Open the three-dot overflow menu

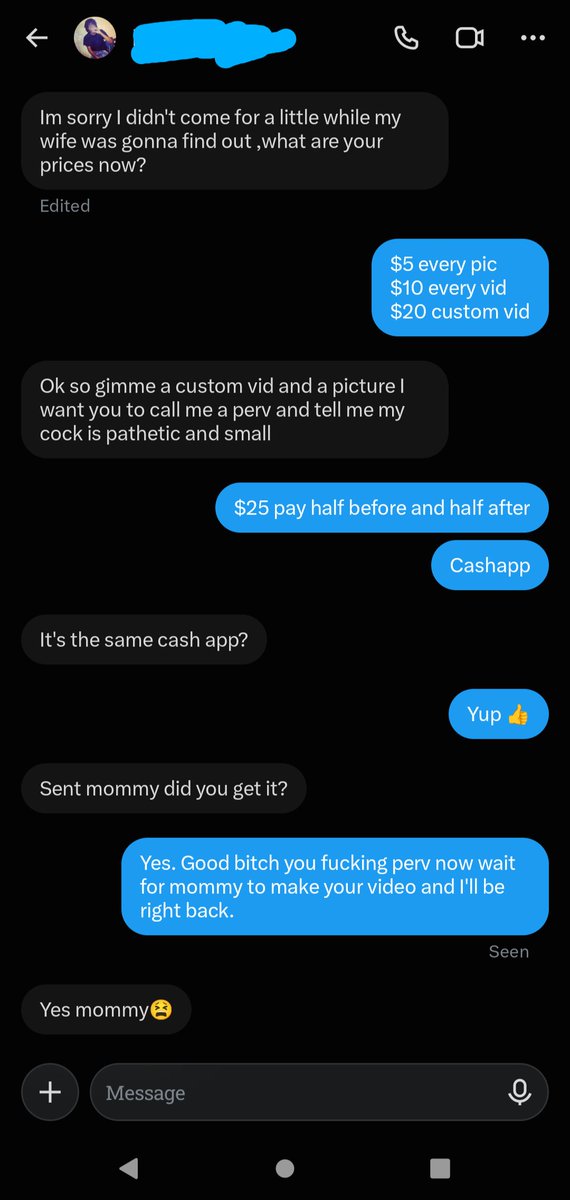[x=533, y=38]
